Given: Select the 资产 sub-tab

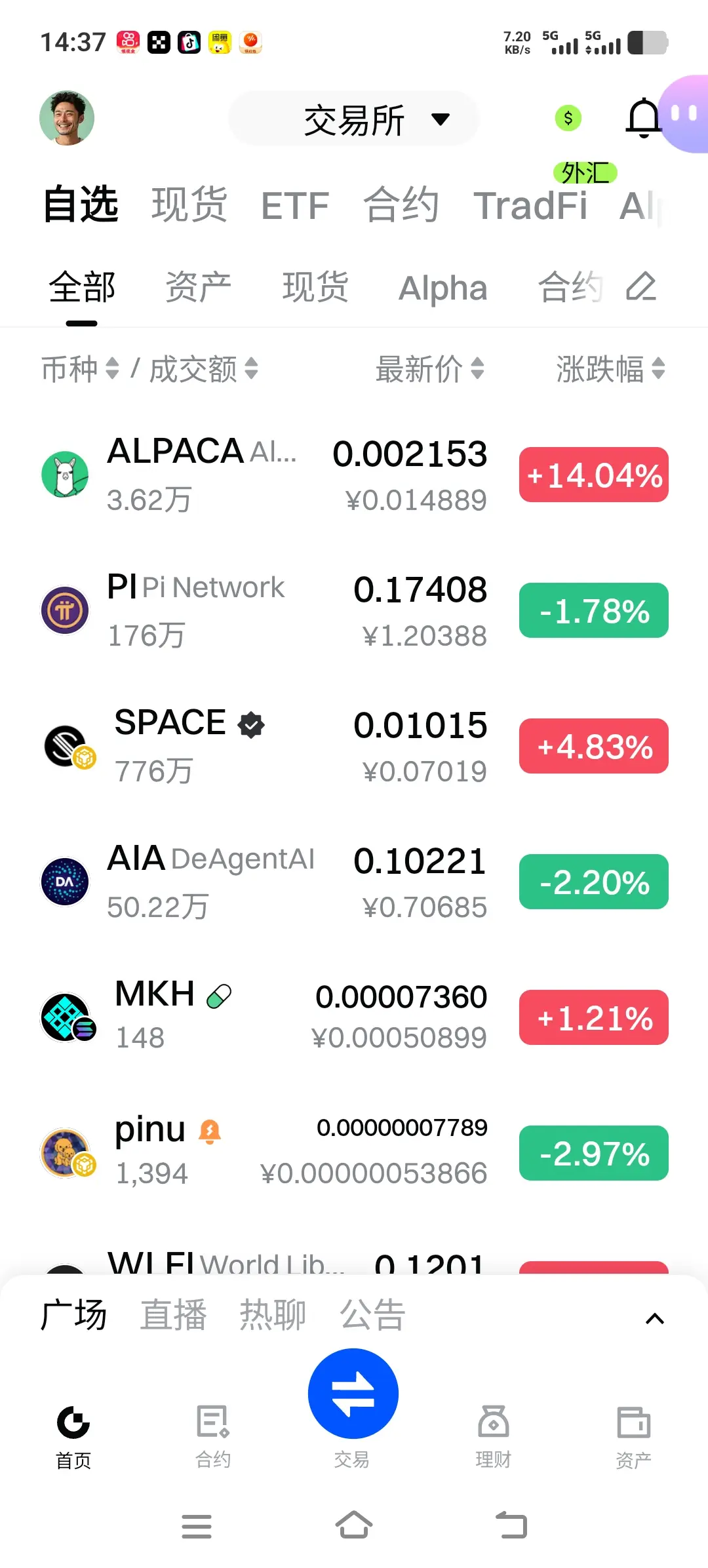Looking at the screenshot, I should (x=198, y=288).
